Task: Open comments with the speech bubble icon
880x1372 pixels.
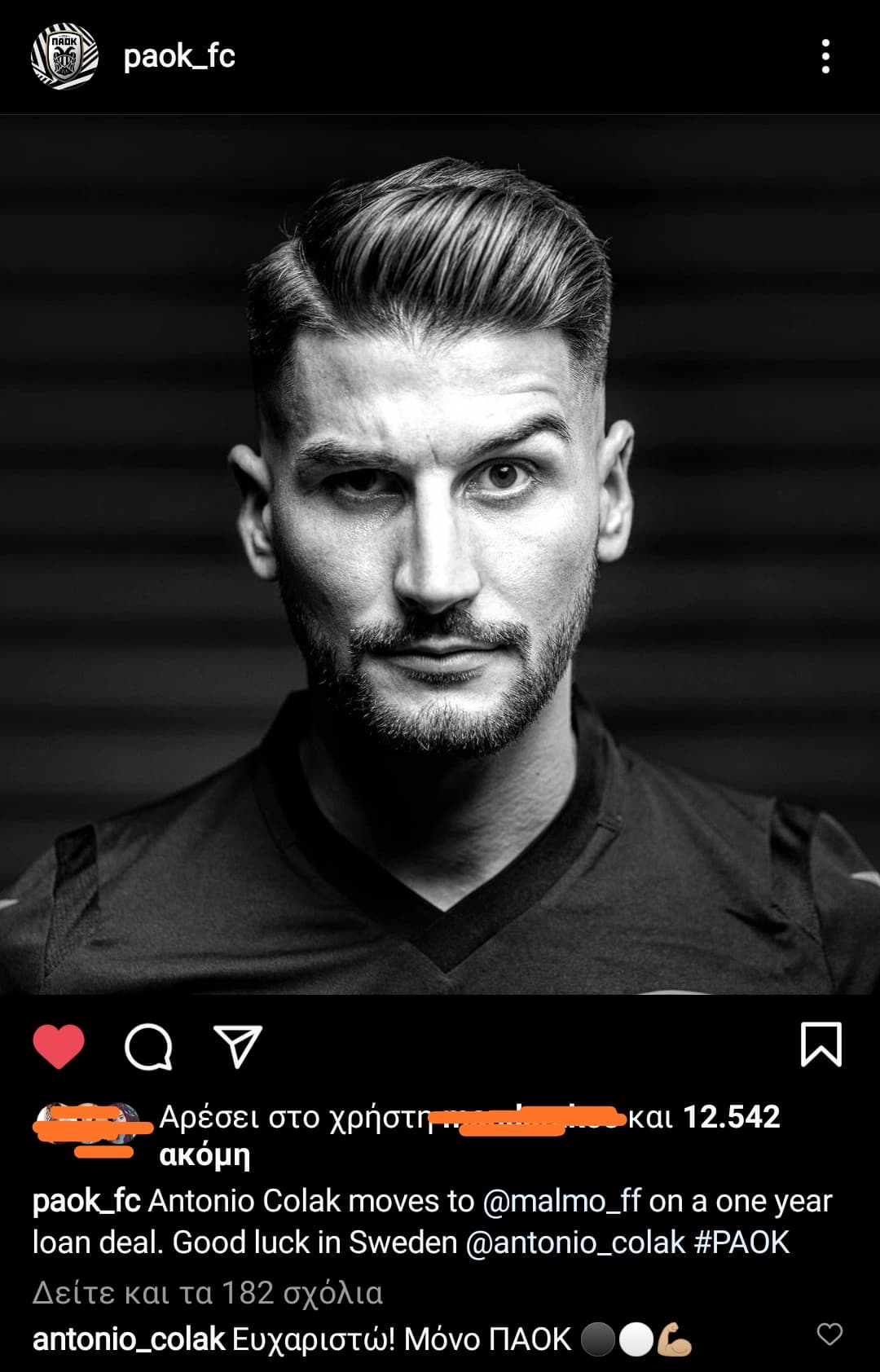Action: [x=148, y=1045]
